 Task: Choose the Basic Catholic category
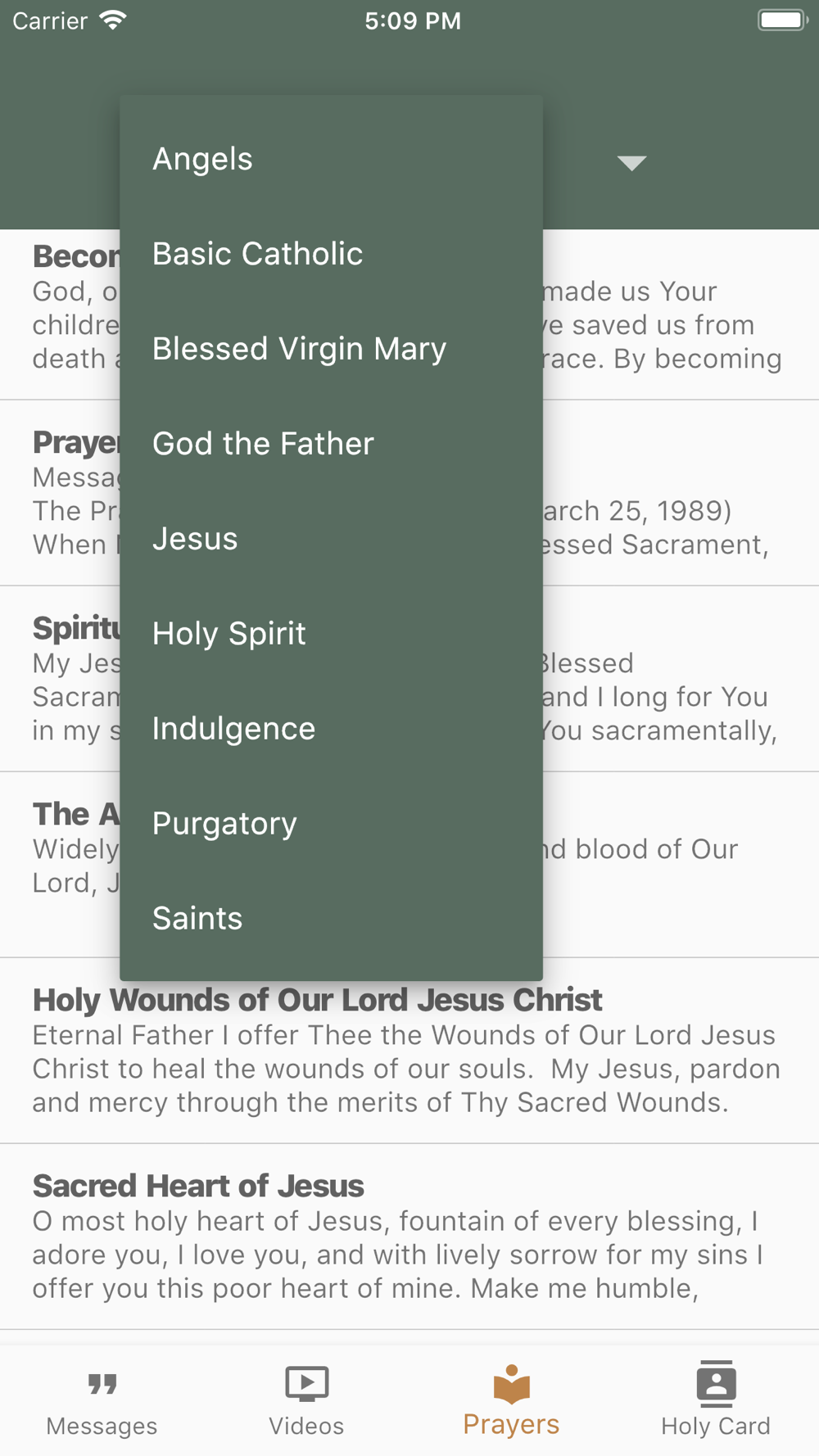(x=331, y=254)
